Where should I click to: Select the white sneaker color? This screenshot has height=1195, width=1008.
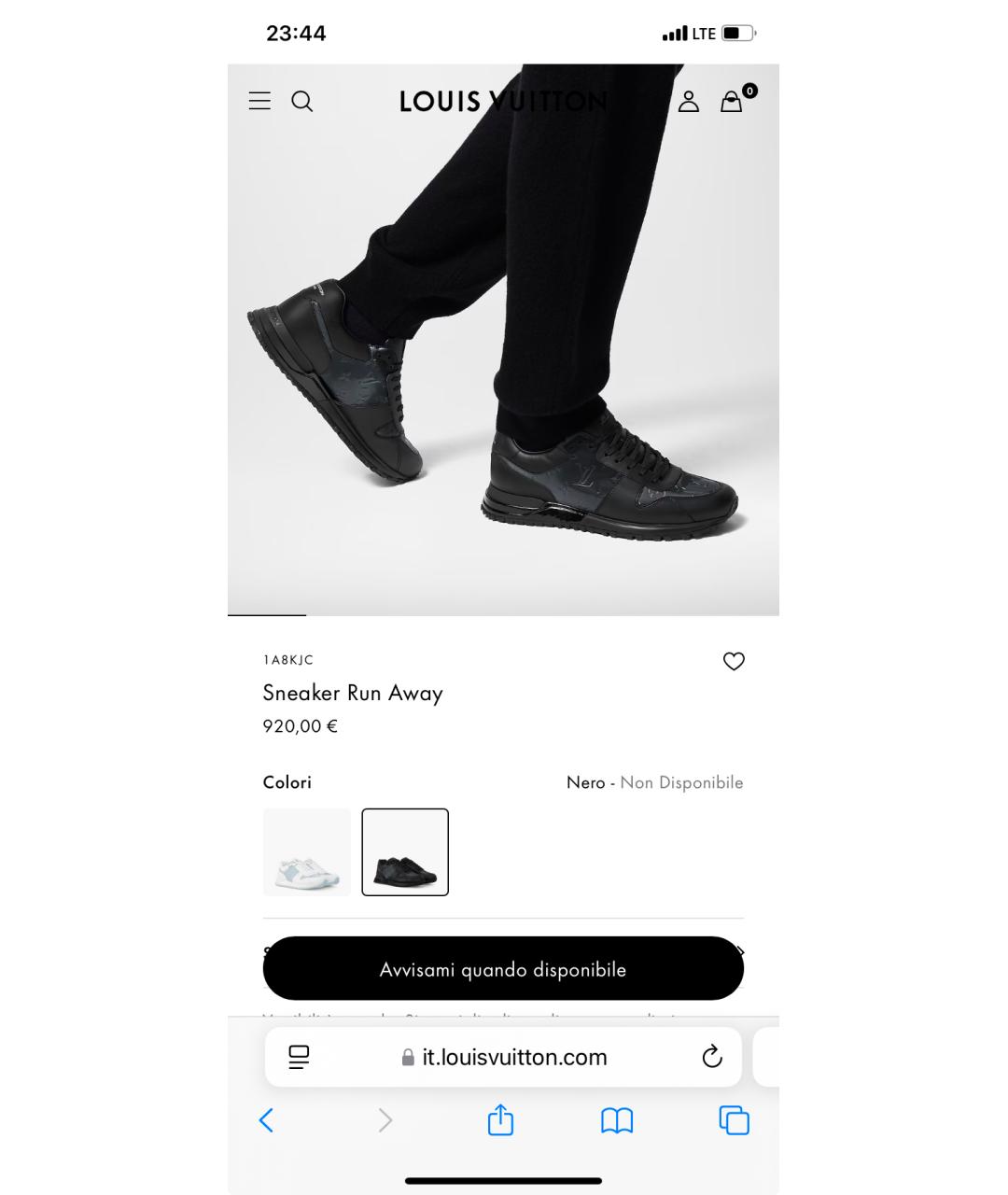(x=307, y=852)
